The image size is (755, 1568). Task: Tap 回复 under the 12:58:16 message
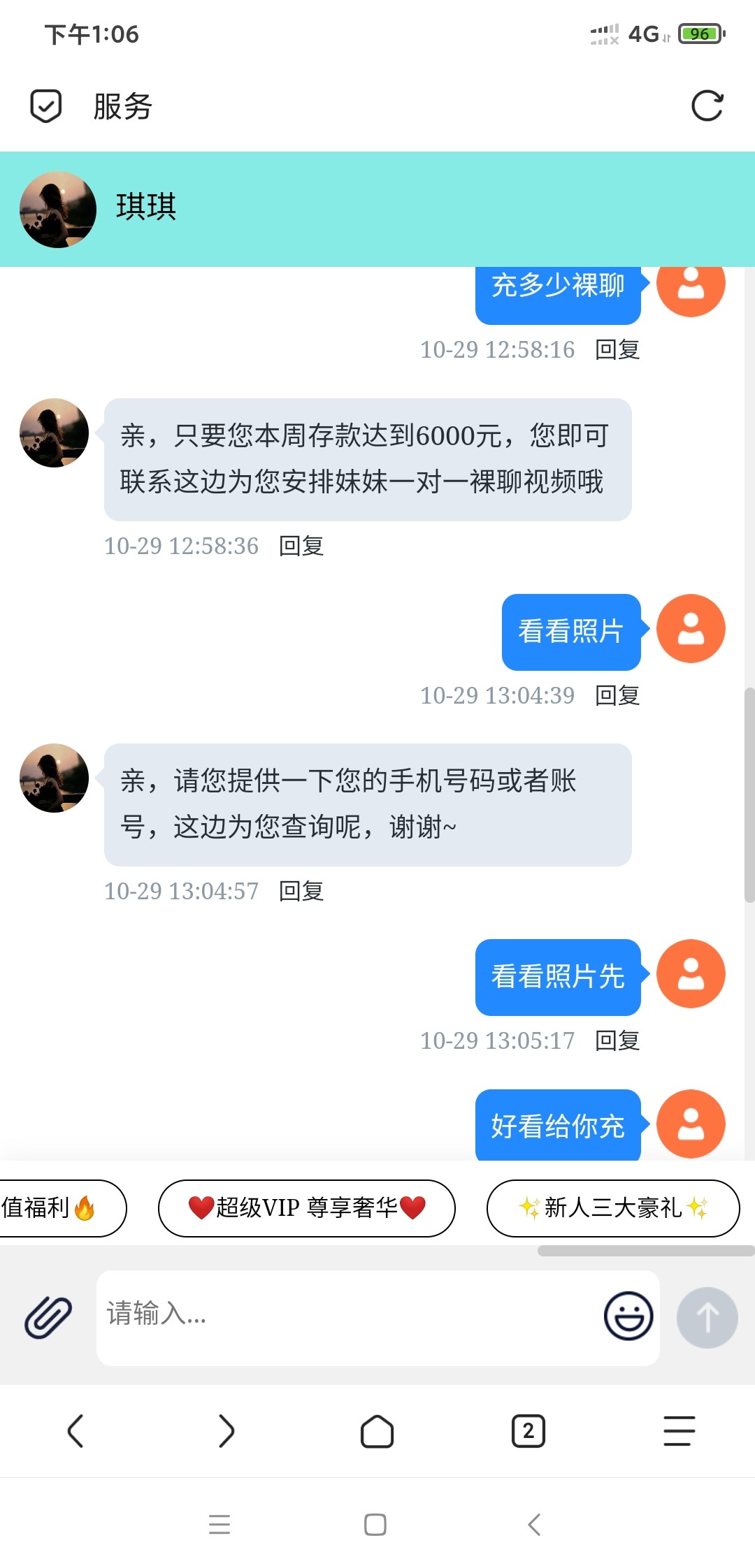(617, 349)
